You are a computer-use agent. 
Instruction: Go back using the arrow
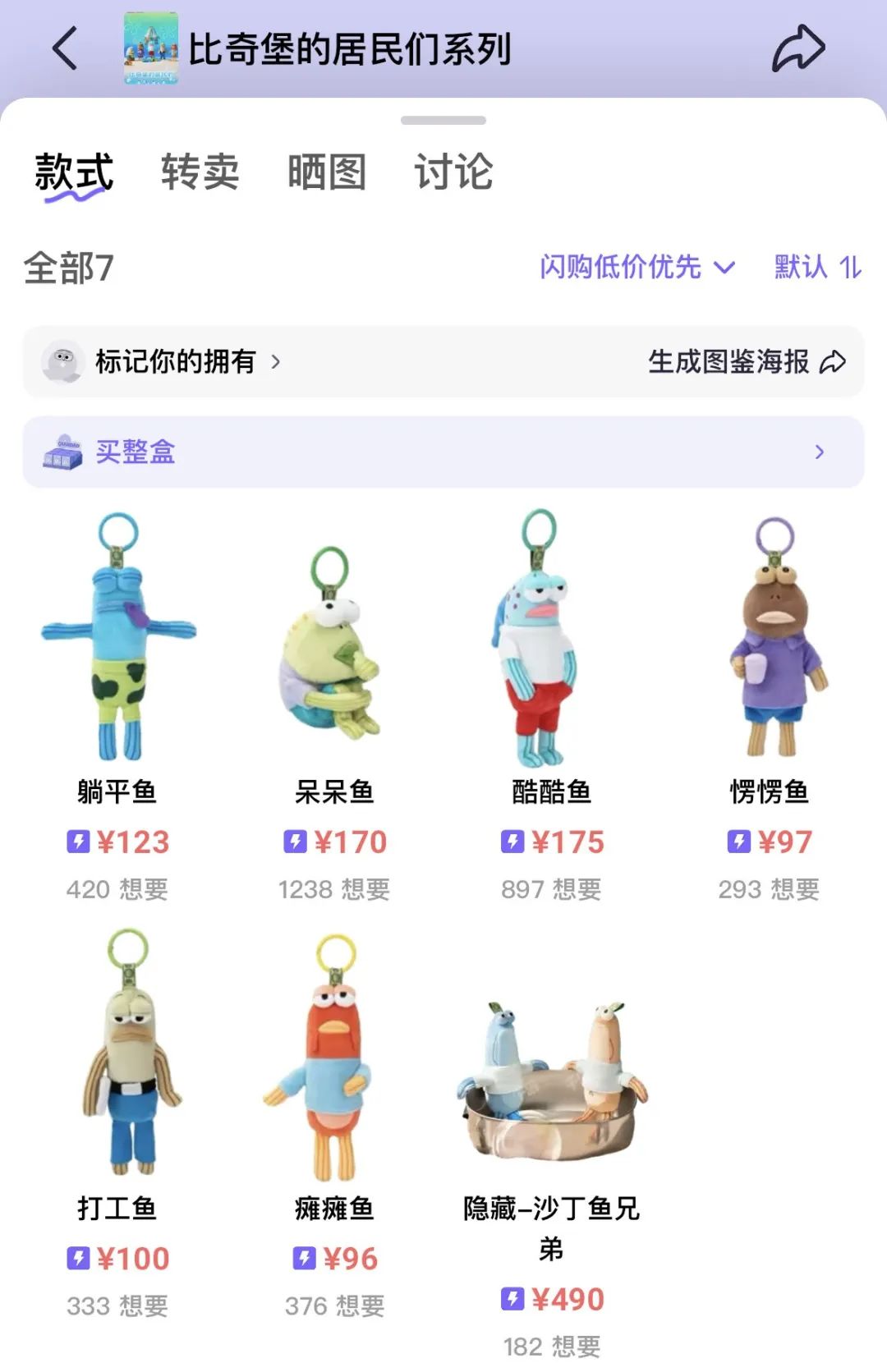click(66, 48)
